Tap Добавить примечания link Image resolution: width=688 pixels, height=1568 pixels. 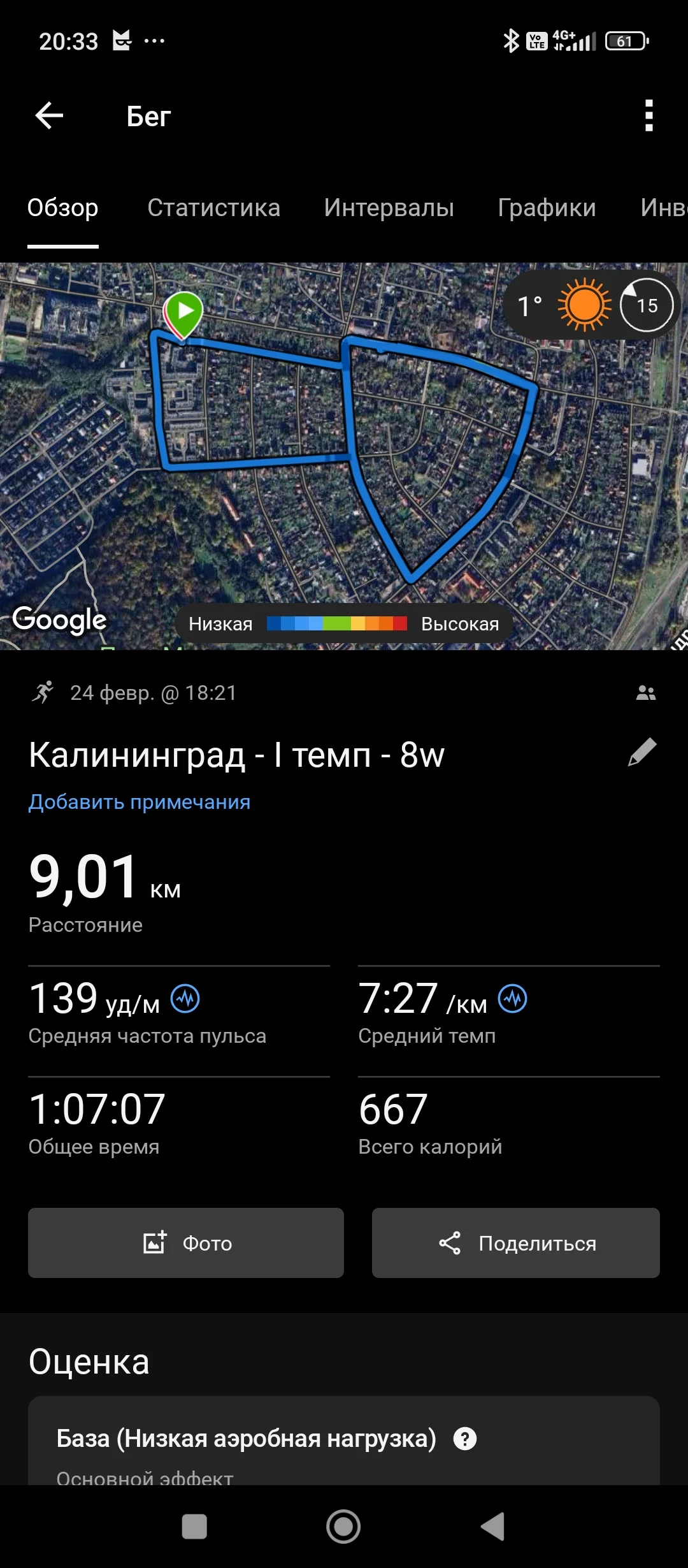point(139,802)
